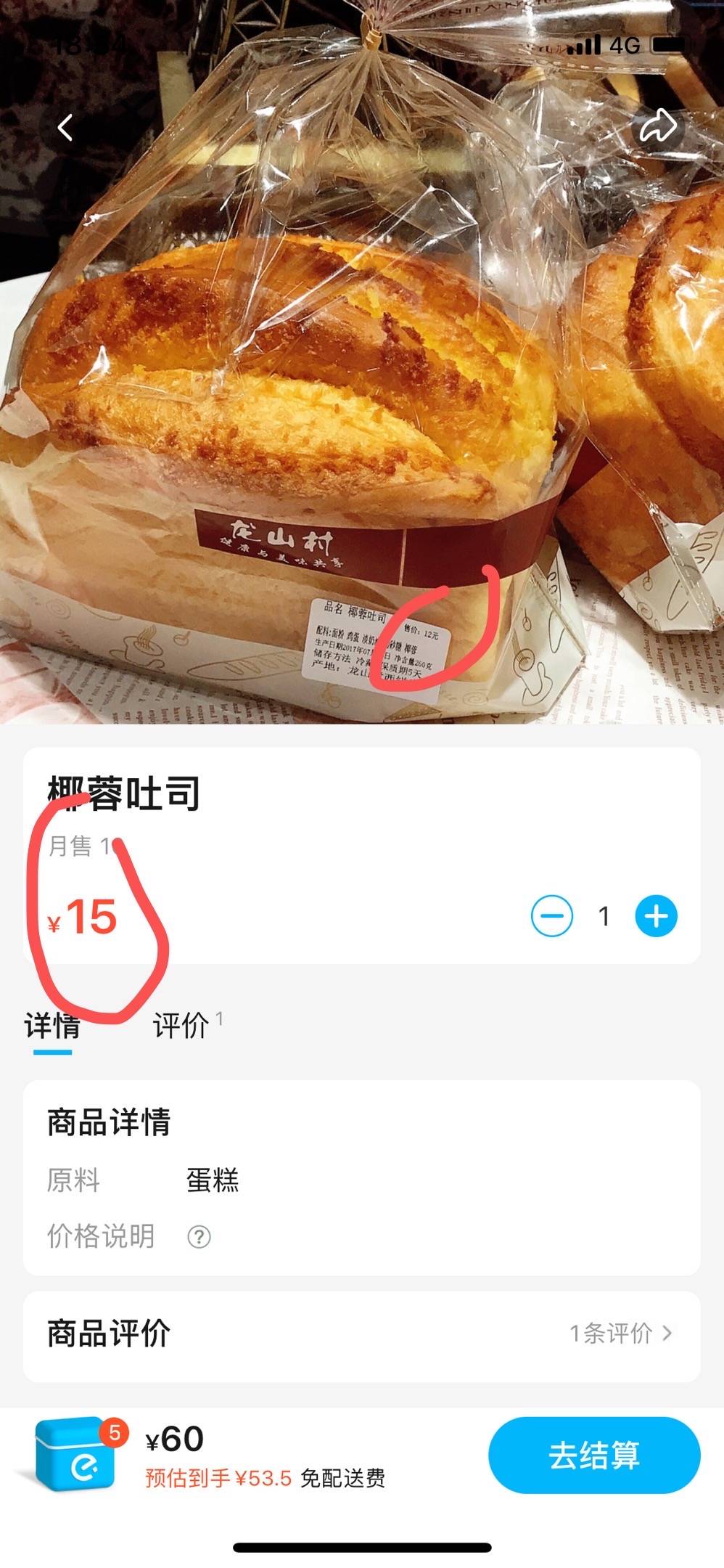Share this 椰蓉吐司 product
This screenshot has height=1568, width=724.
[658, 128]
